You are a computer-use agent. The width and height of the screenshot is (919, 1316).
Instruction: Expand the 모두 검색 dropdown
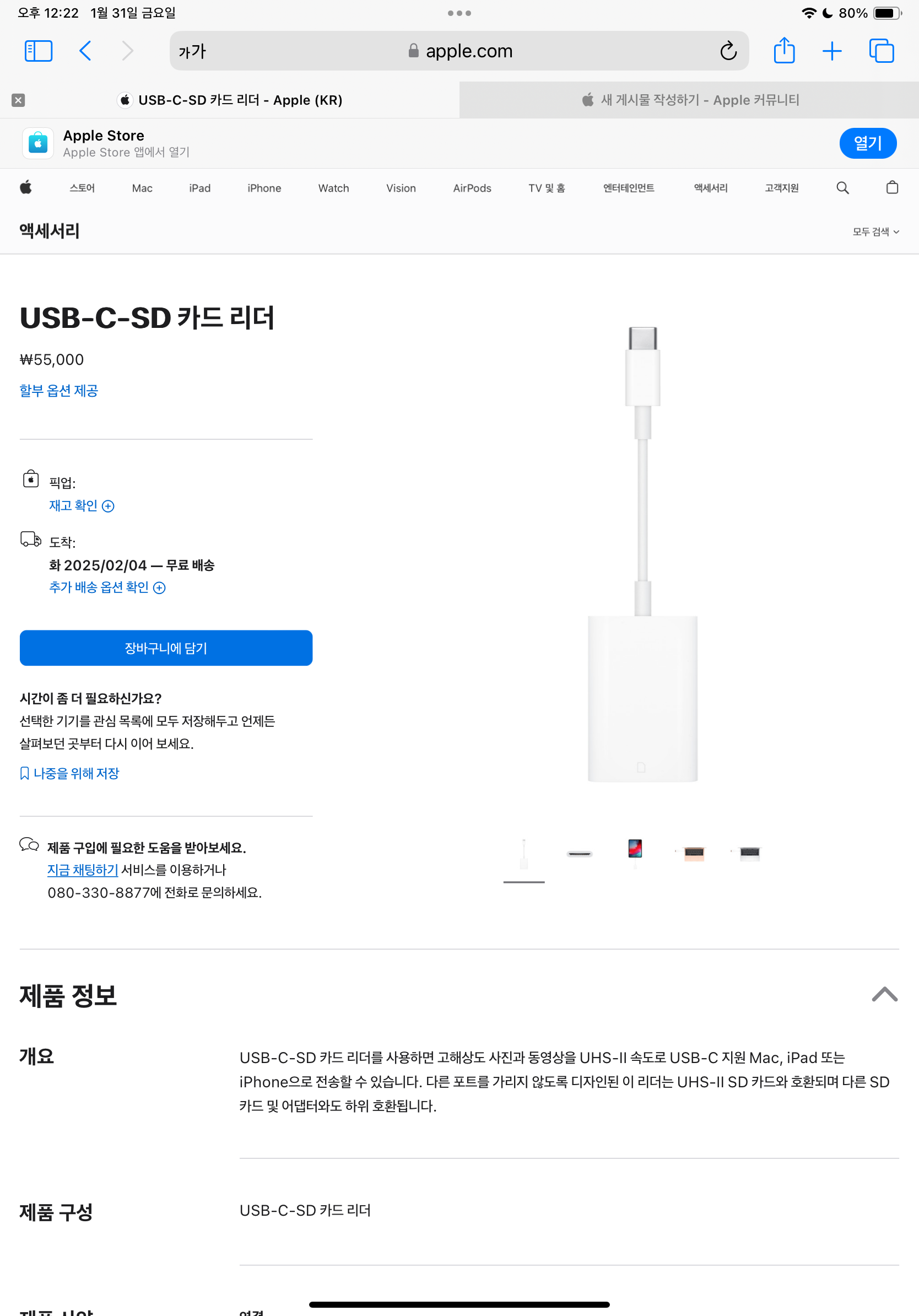pos(875,231)
